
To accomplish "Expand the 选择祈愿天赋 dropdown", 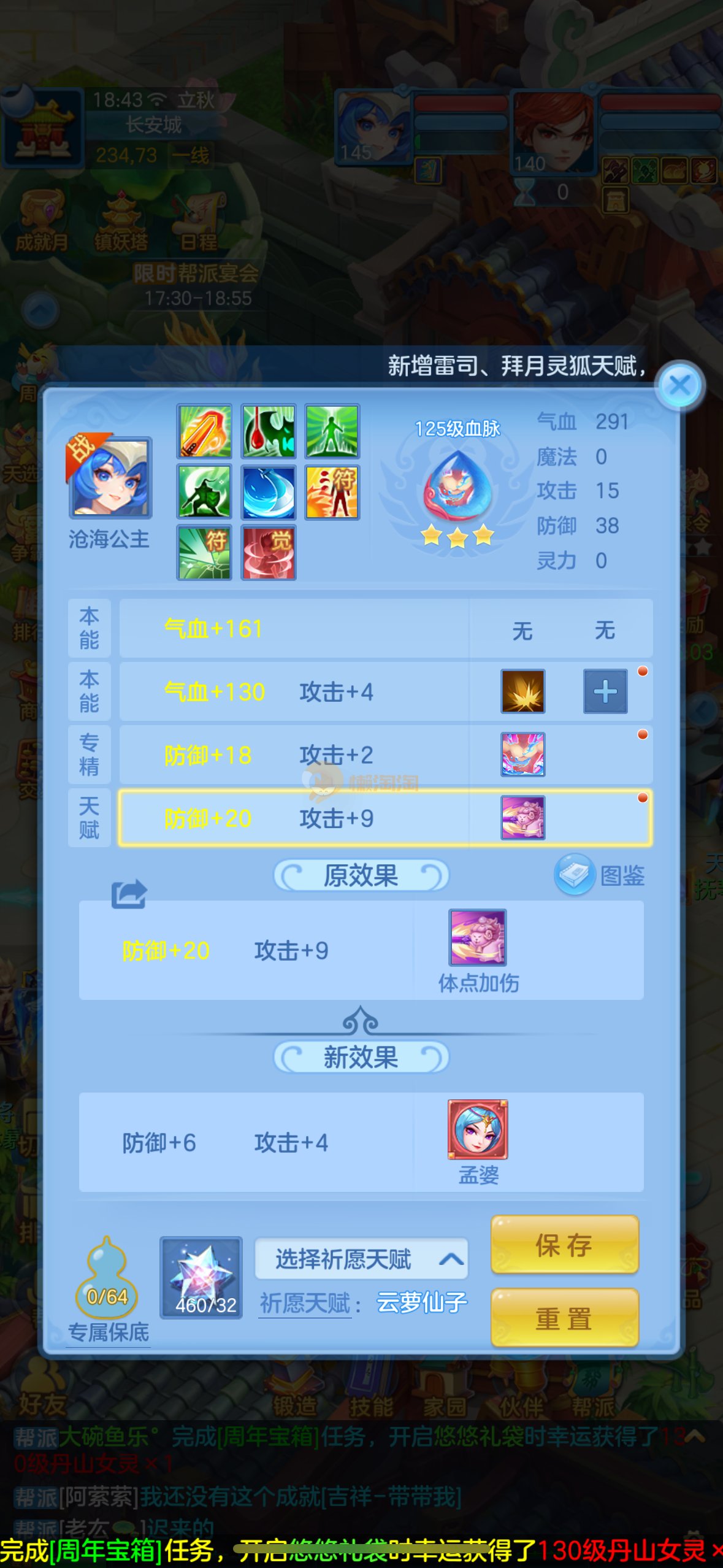I will coord(361,1259).
